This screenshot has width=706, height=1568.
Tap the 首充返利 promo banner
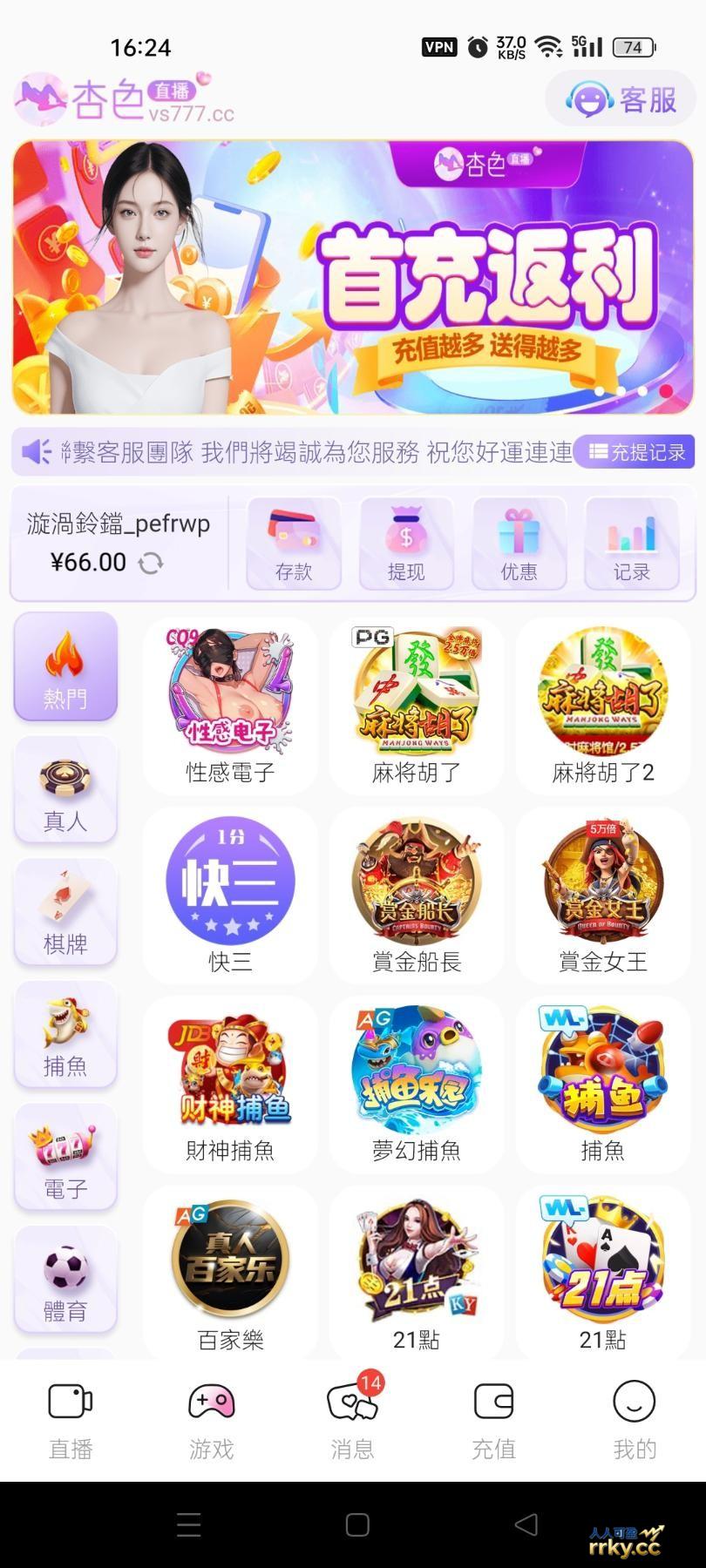[353, 277]
